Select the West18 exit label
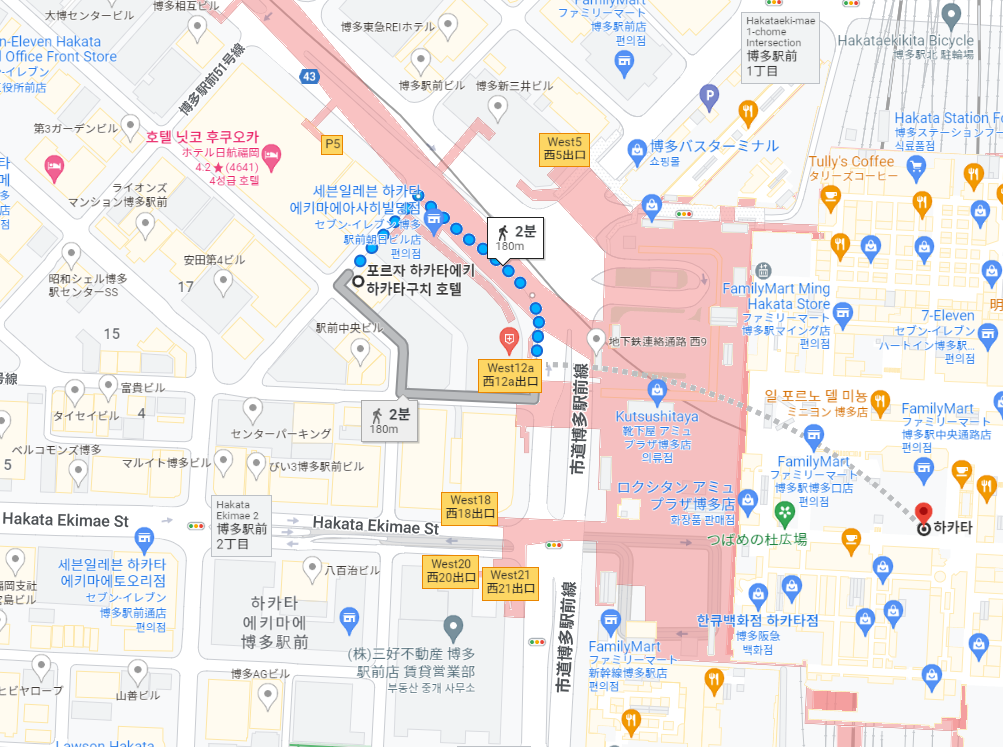This screenshot has width=1003, height=747. (x=470, y=507)
